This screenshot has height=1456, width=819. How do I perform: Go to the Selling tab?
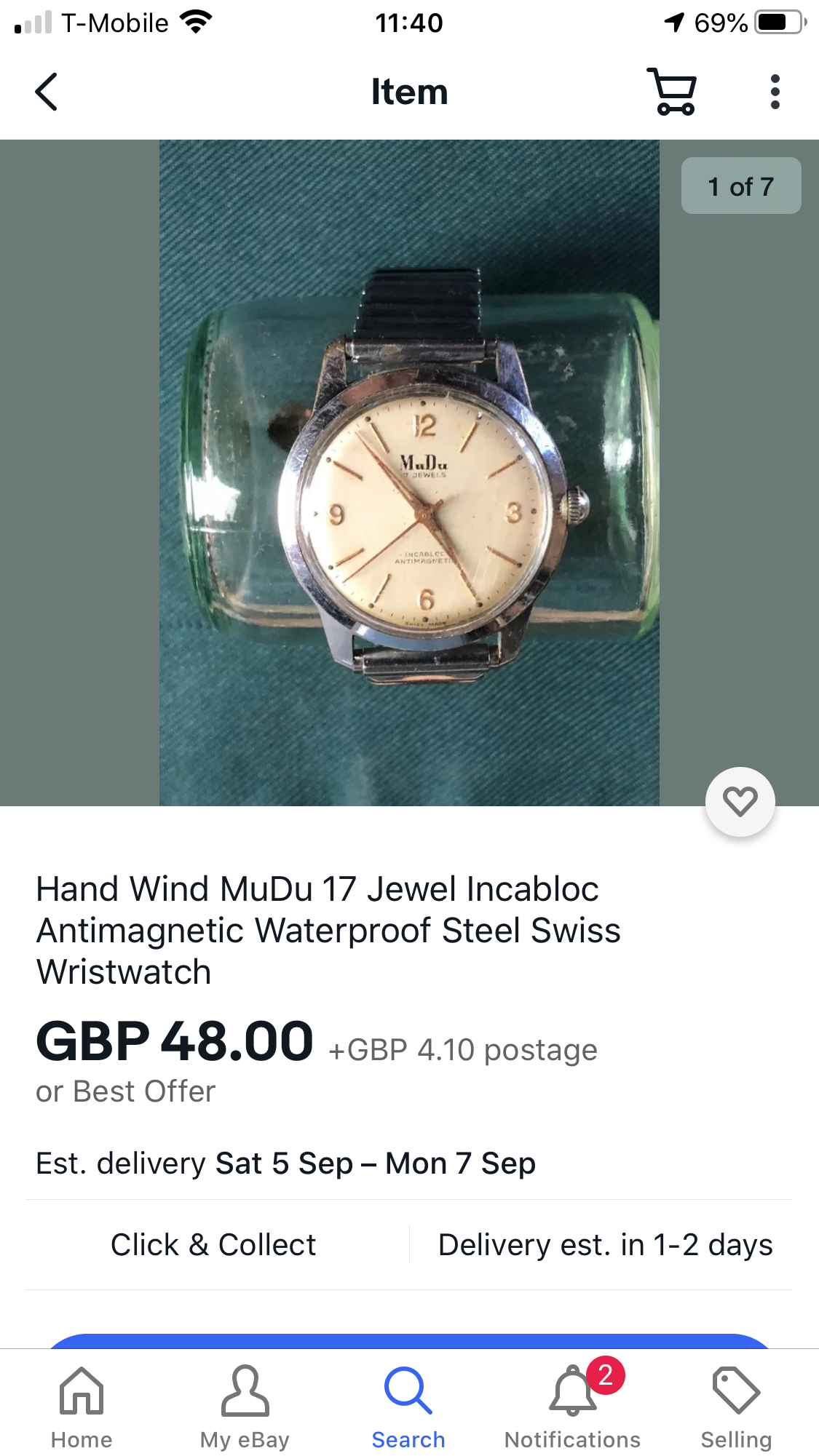736,1407
